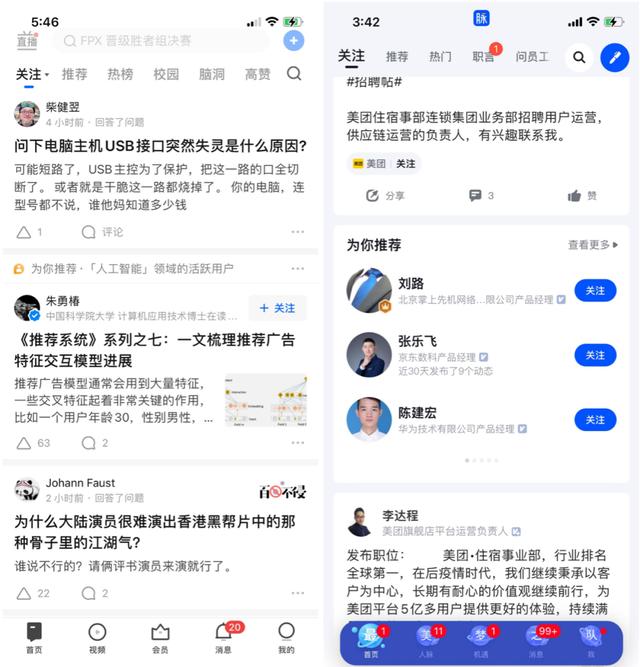Tap the blue plus icon beside the search box
The width and height of the screenshot is (640, 667).
pyautogui.click(x=294, y=41)
